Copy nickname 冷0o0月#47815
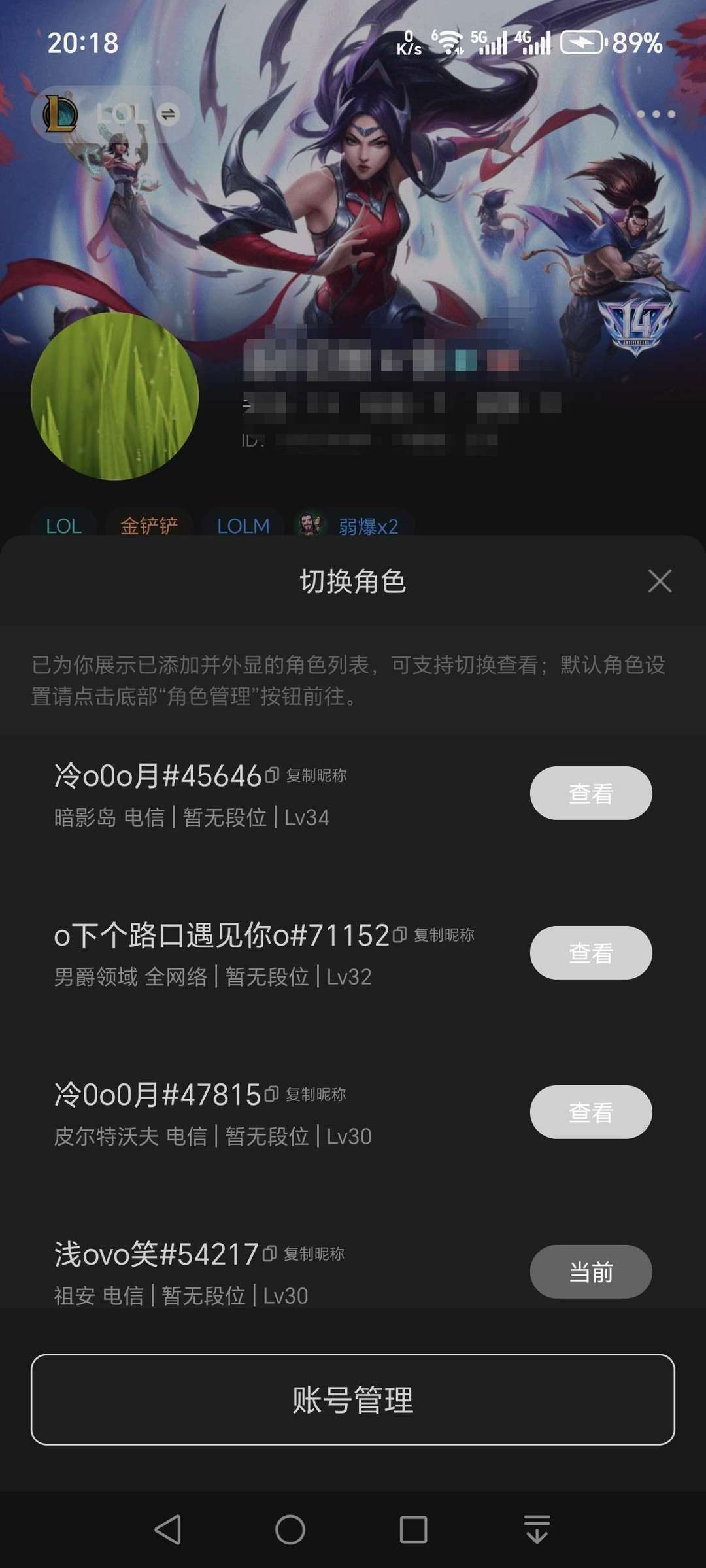This screenshot has height=1568, width=706. tap(307, 1095)
